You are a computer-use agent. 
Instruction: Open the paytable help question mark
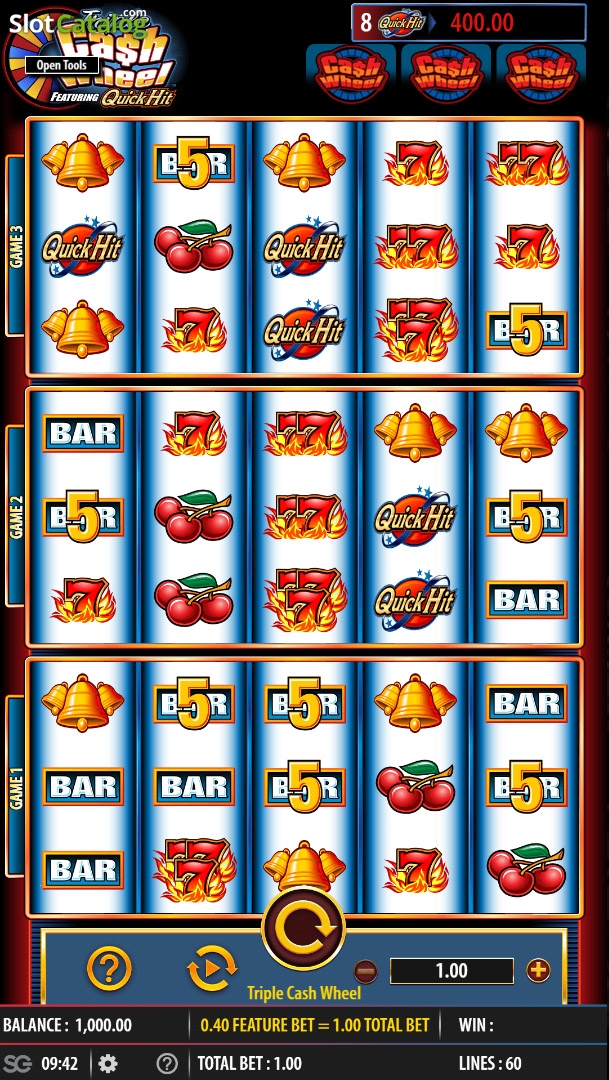pos(109,968)
